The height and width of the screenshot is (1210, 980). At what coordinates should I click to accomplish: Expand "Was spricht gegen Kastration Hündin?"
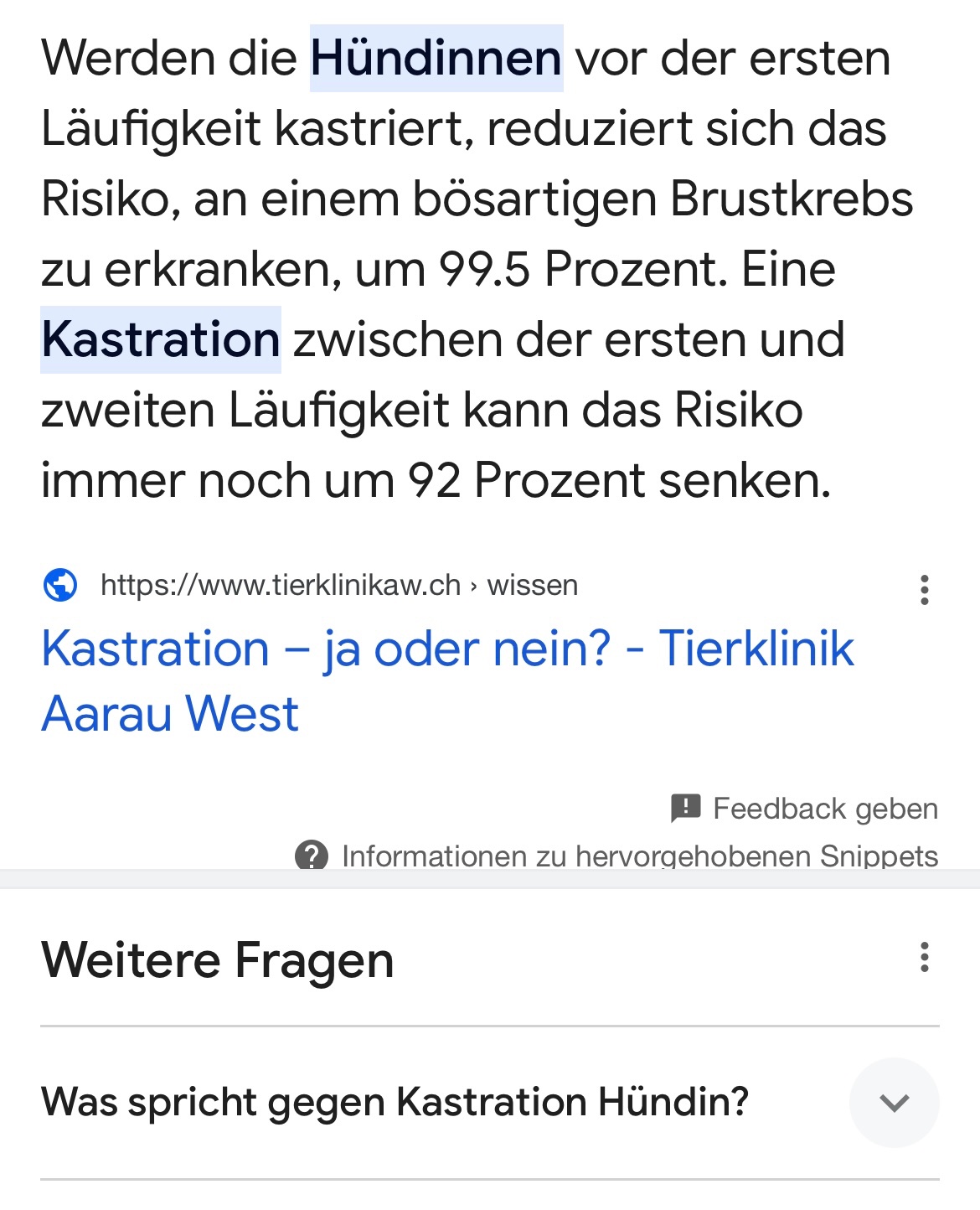coord(894,1102)
